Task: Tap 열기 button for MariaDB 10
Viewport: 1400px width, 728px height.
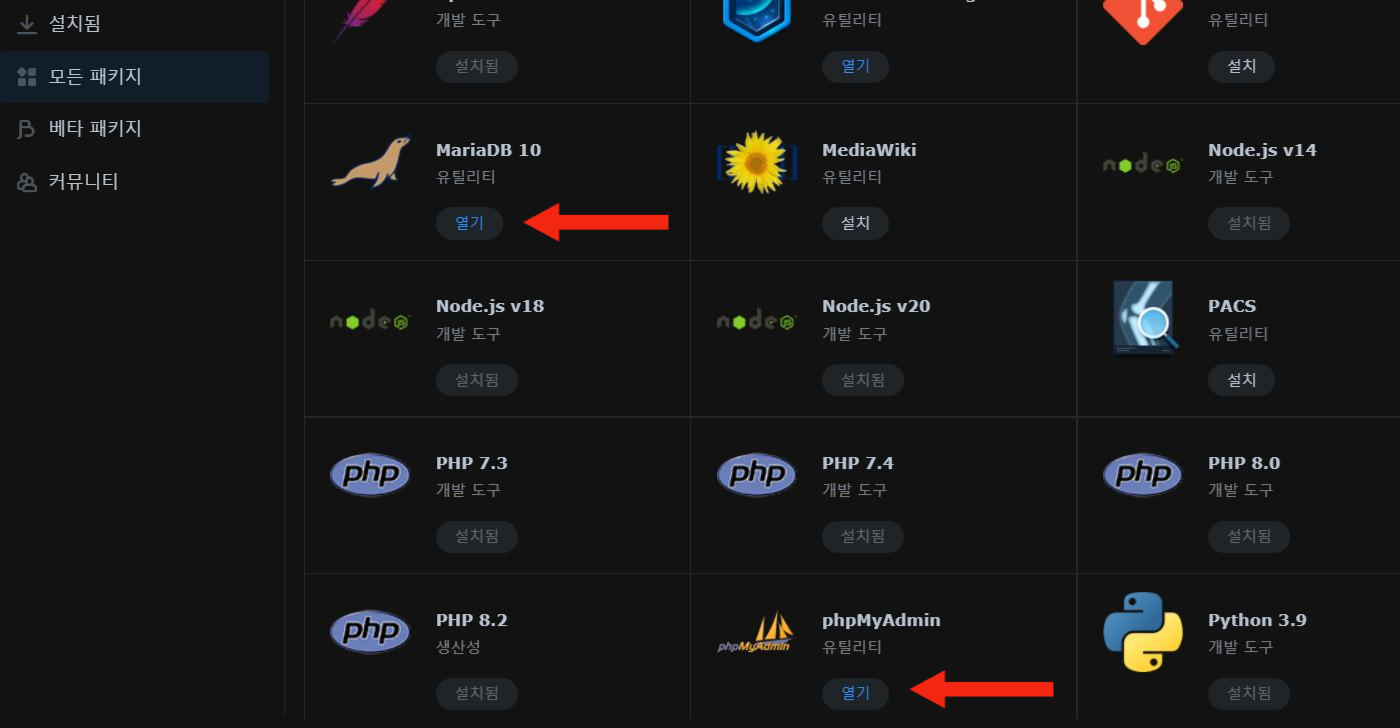Action: [x=469, y=223]
